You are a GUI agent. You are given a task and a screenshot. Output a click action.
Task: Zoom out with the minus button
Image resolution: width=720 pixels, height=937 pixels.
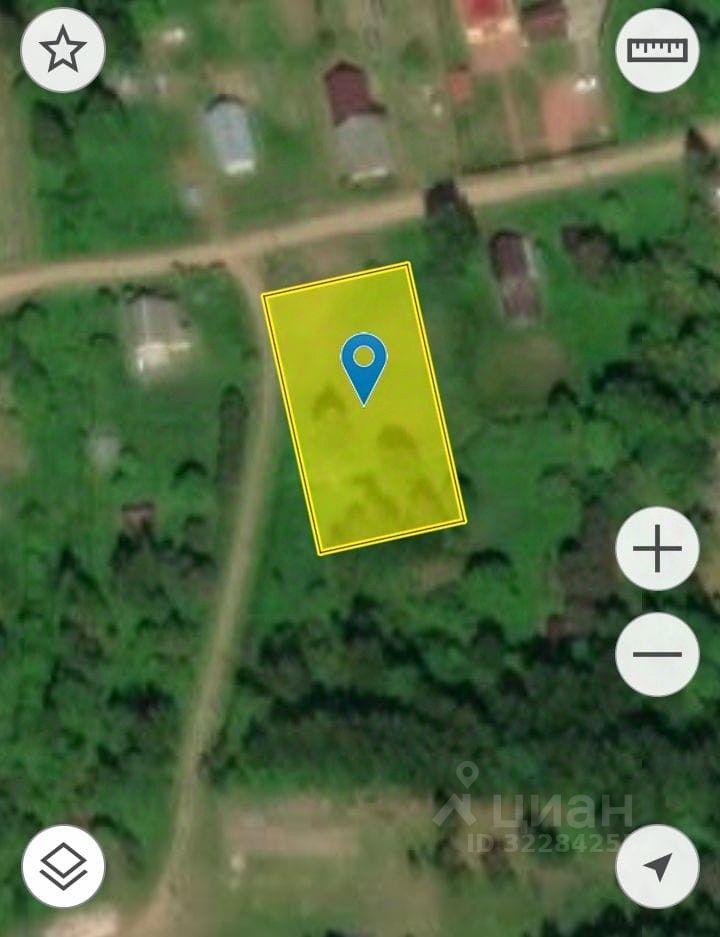[x=657, y=654]
